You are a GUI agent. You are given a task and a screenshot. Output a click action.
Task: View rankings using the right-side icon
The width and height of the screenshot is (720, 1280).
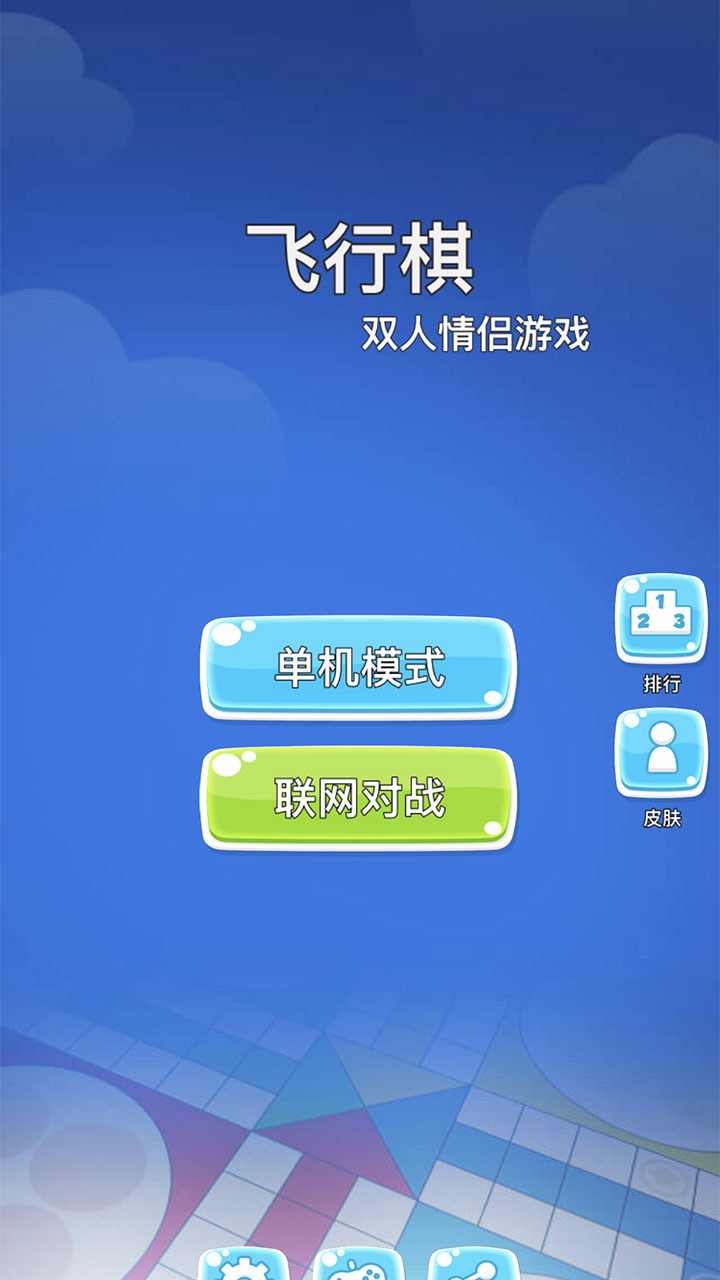[x=660, y=620]
